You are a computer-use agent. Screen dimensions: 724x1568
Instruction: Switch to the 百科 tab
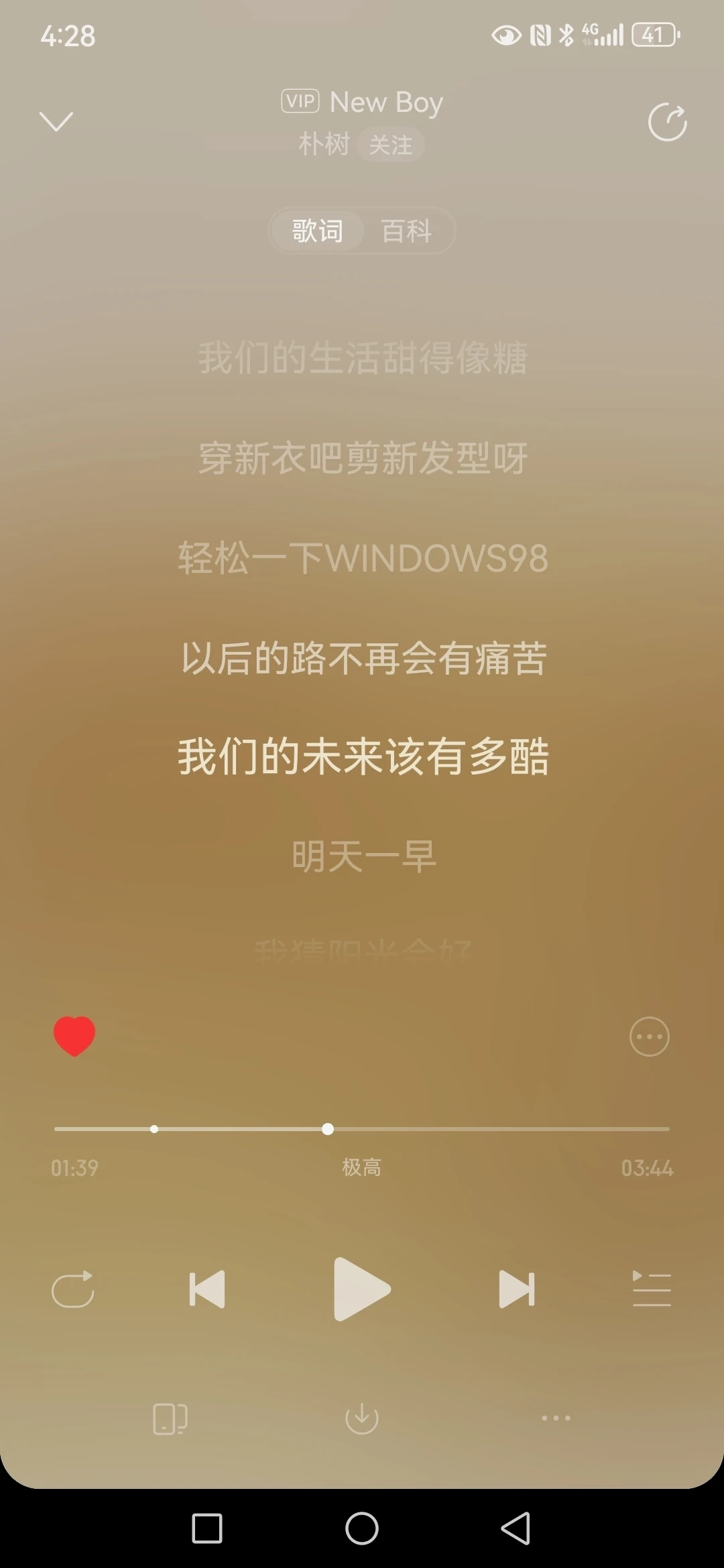pyautogui.click(x=406, y=231)
